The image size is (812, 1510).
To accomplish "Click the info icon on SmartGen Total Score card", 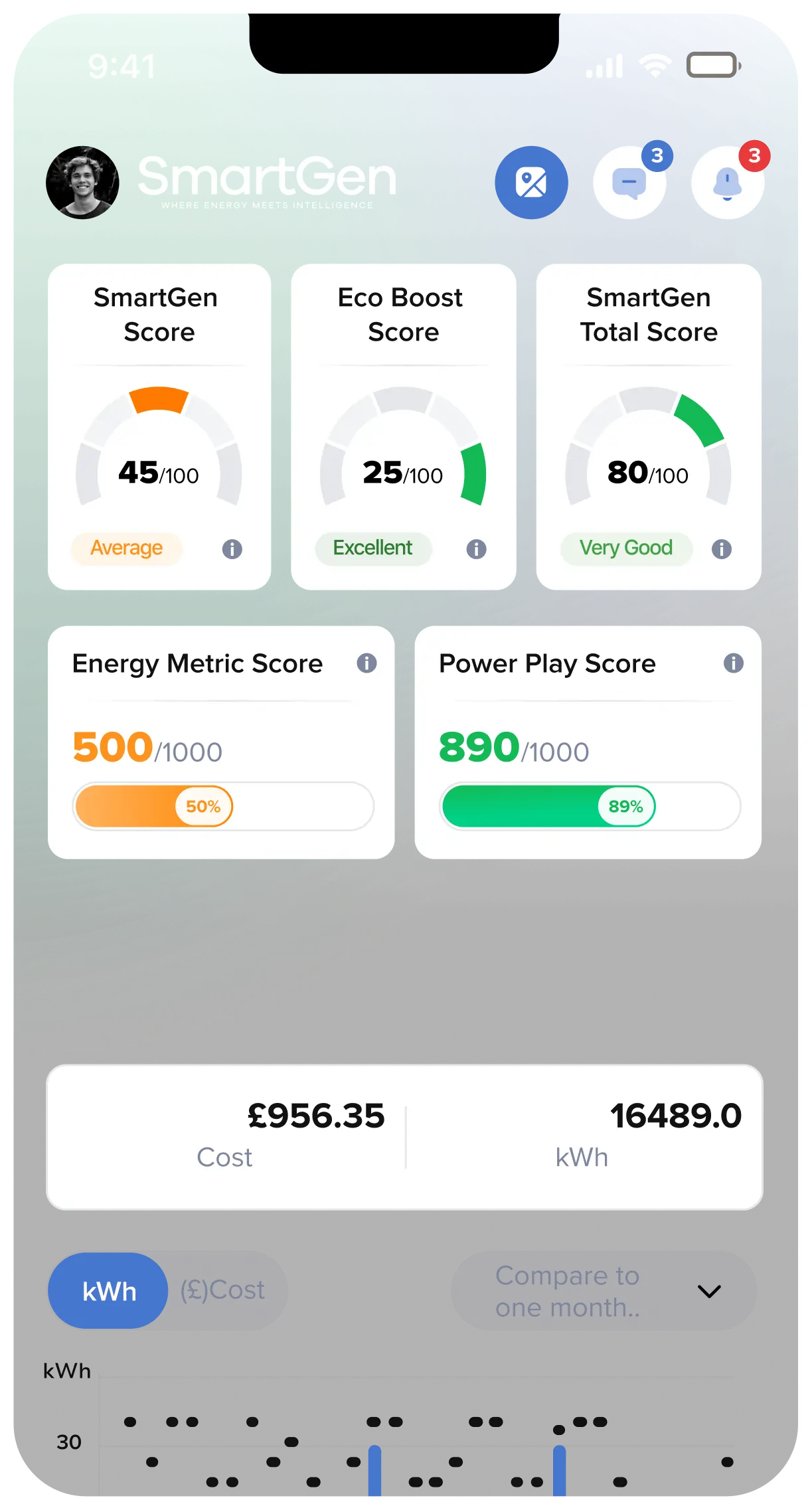I will 722,549.
